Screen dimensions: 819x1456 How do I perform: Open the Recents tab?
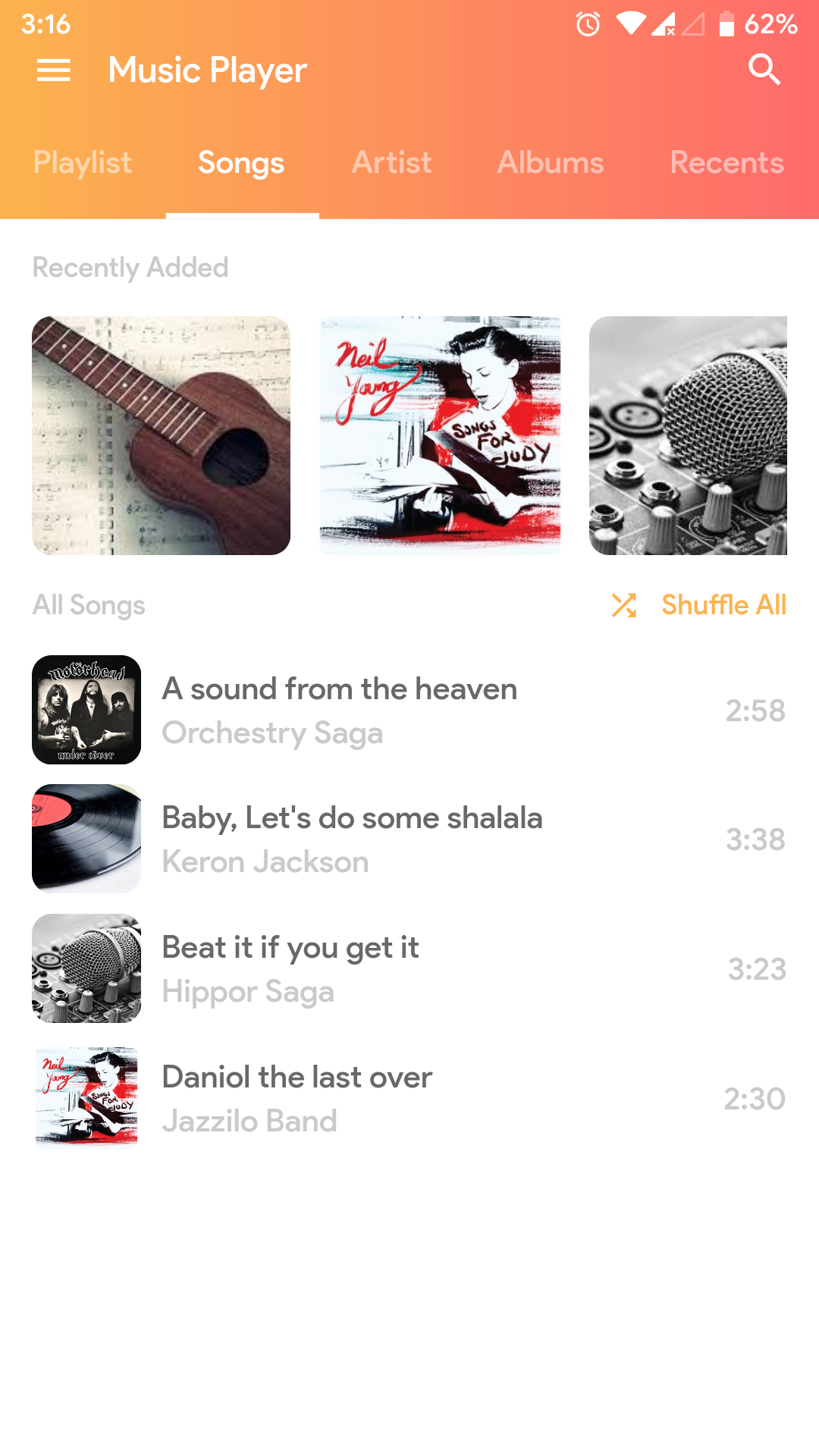pos(726,163)
